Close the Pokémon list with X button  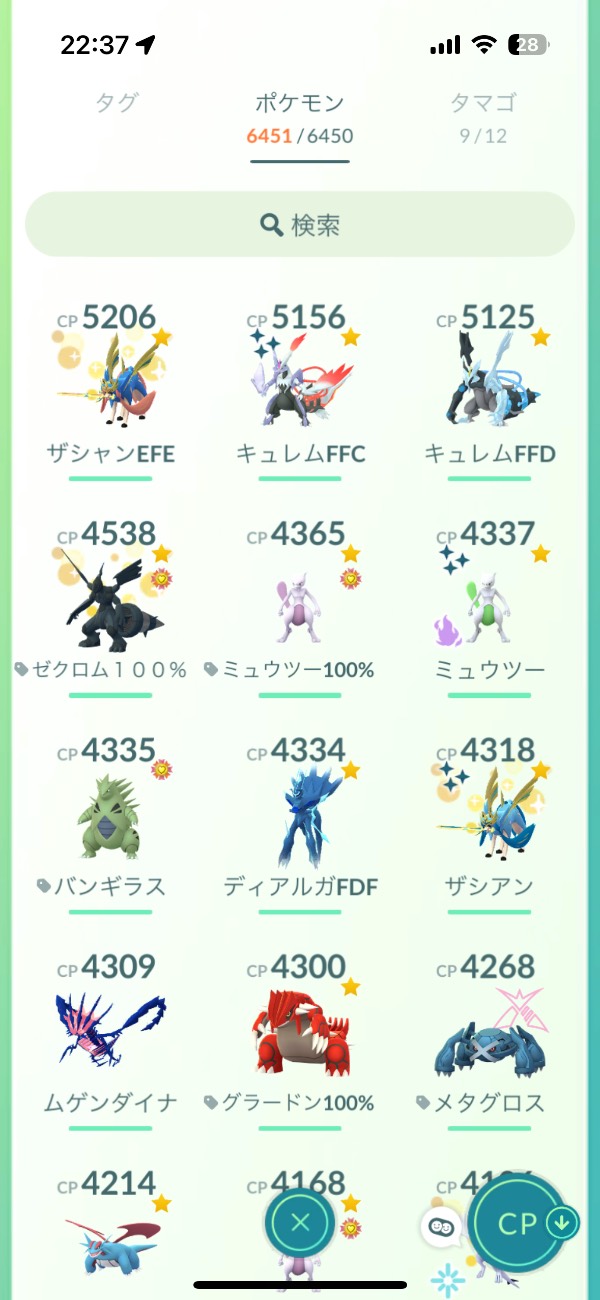pos(300,1222)
